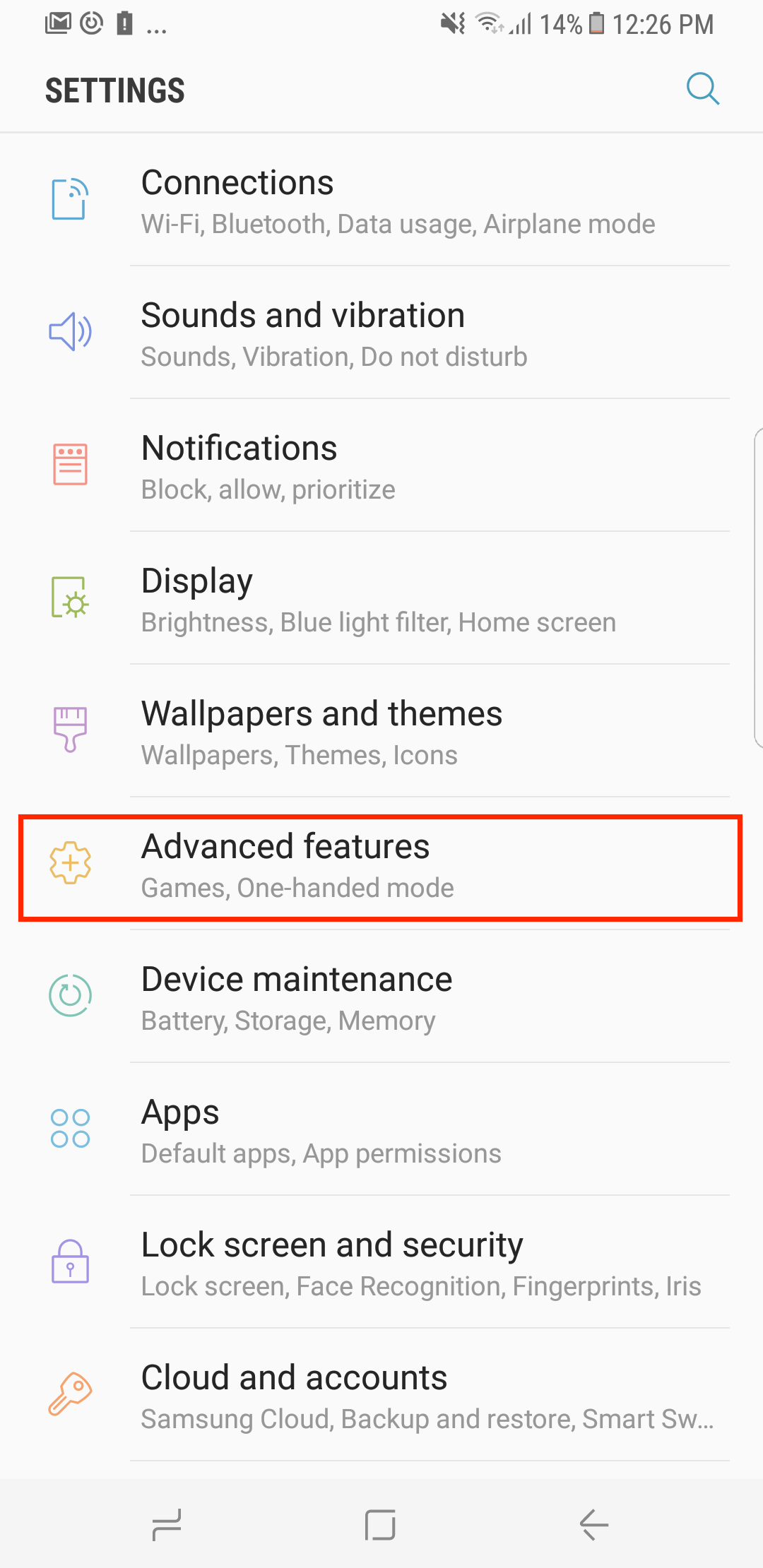The height and width of the screenshot is (1568, 763).
Task: Open Display settings
Action: (381, 599)
